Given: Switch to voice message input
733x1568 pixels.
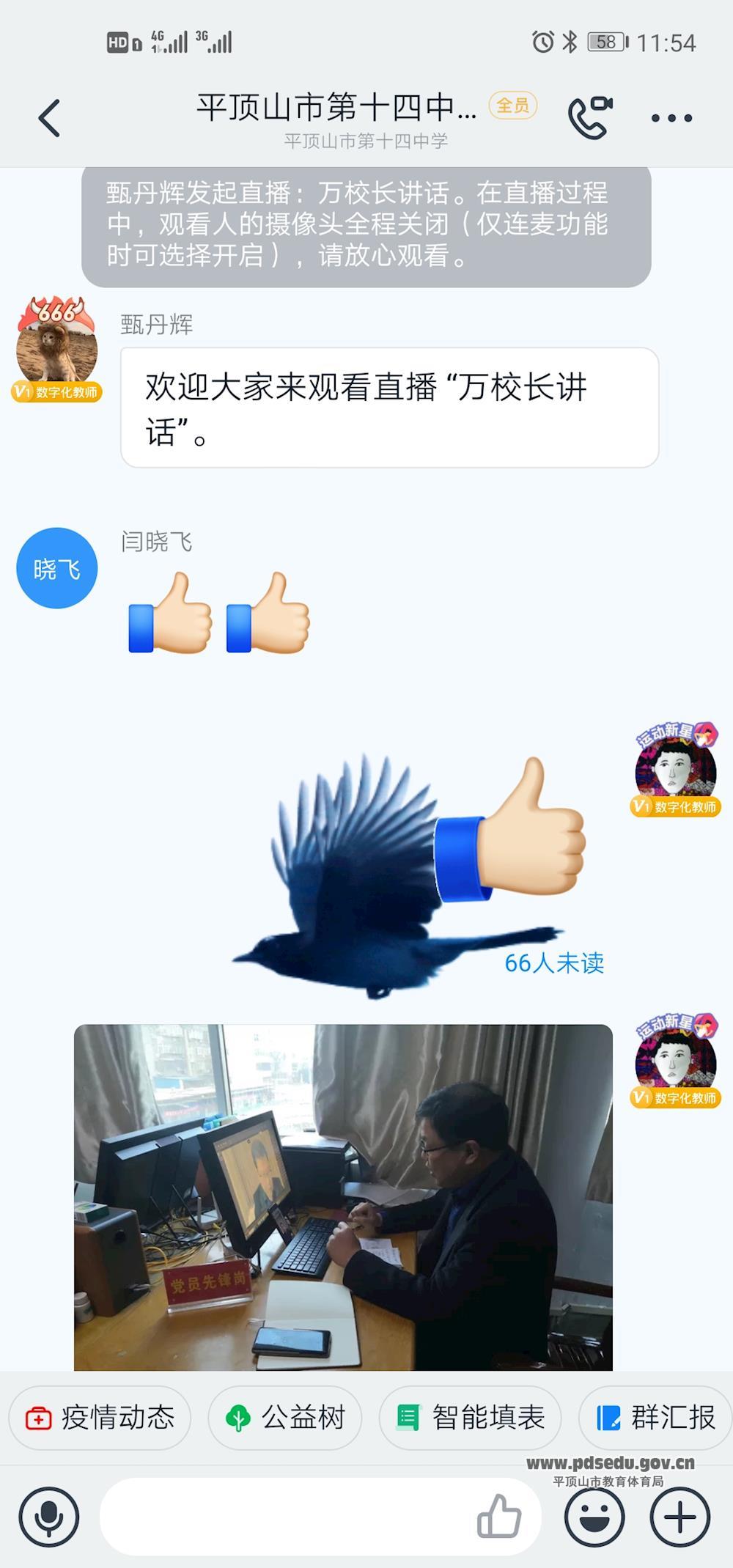Looking at the screenshot, I should [48, 1517].
